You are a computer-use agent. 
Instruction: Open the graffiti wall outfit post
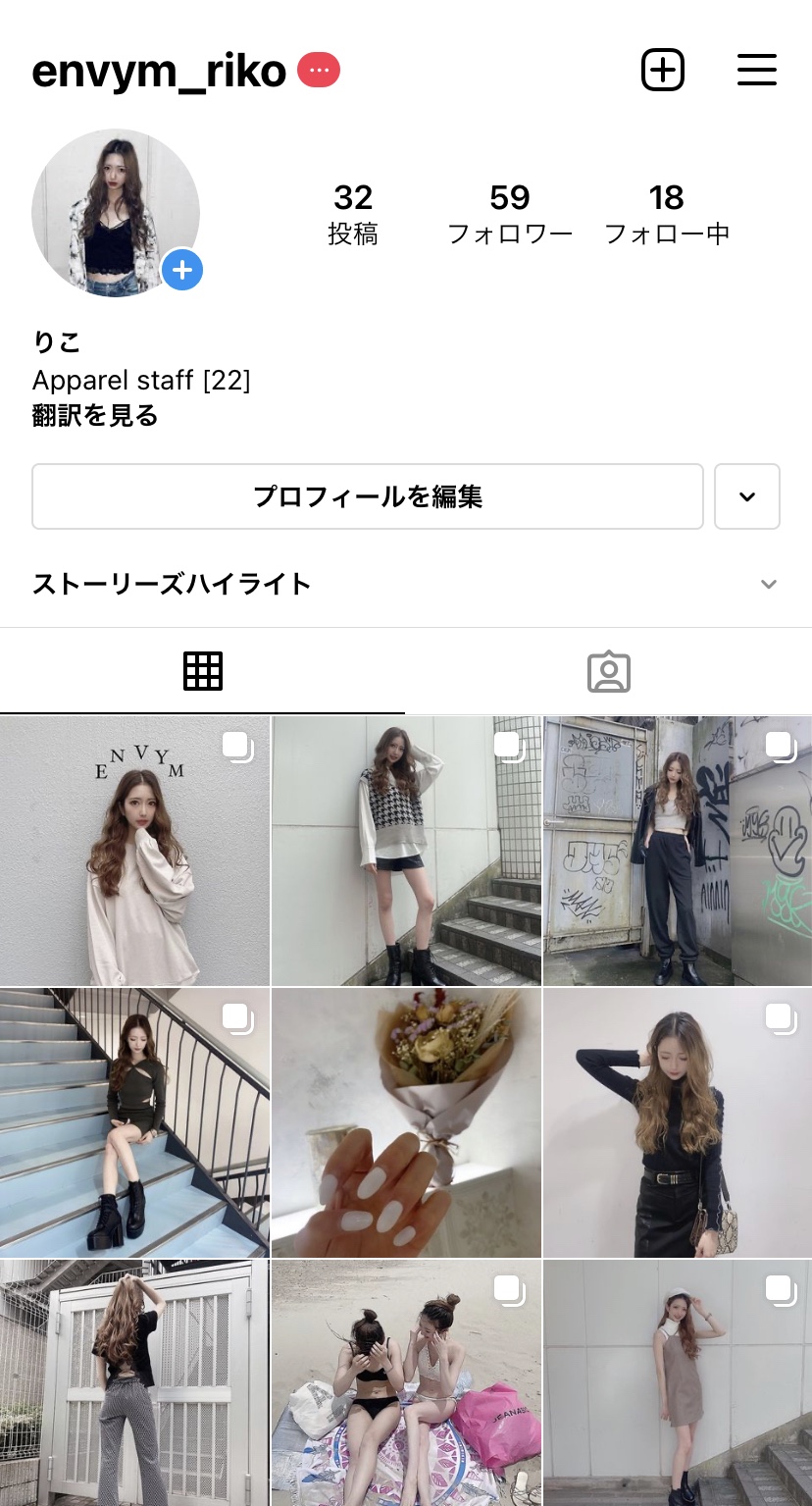(678, 851)
